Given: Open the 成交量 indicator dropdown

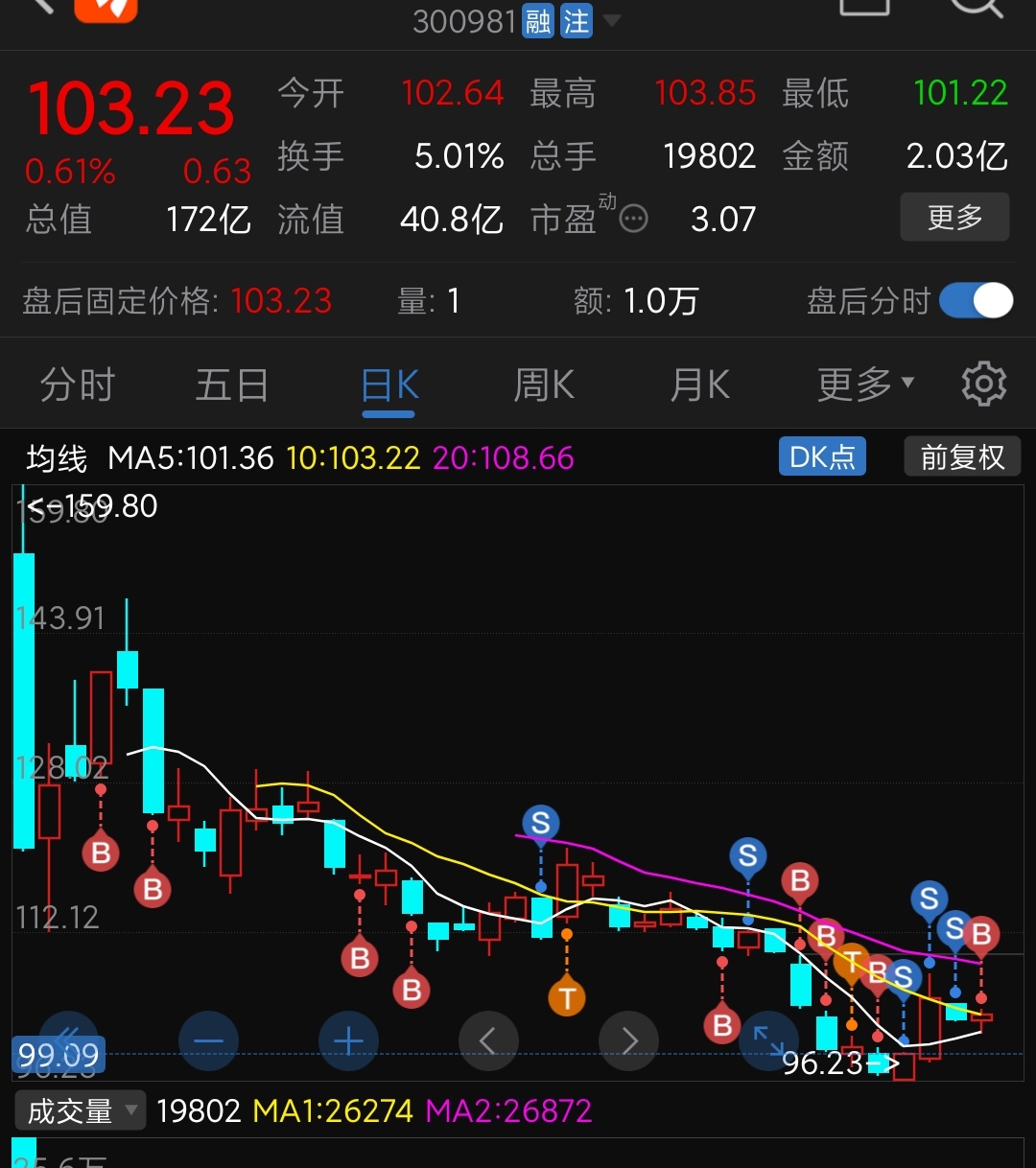Looking at the screenshot, I should click(x=80, y=1110).
